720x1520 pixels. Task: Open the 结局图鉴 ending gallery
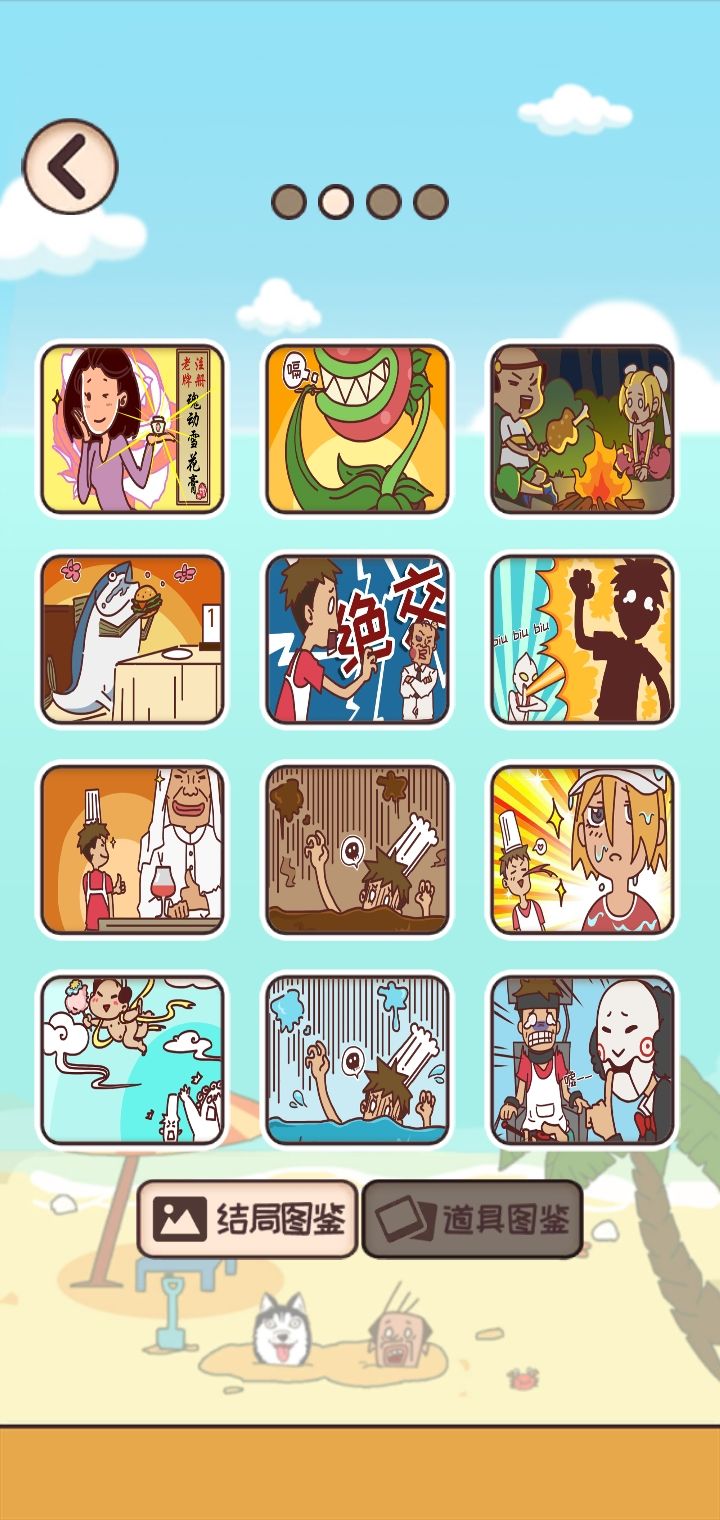click(248, 1216)
